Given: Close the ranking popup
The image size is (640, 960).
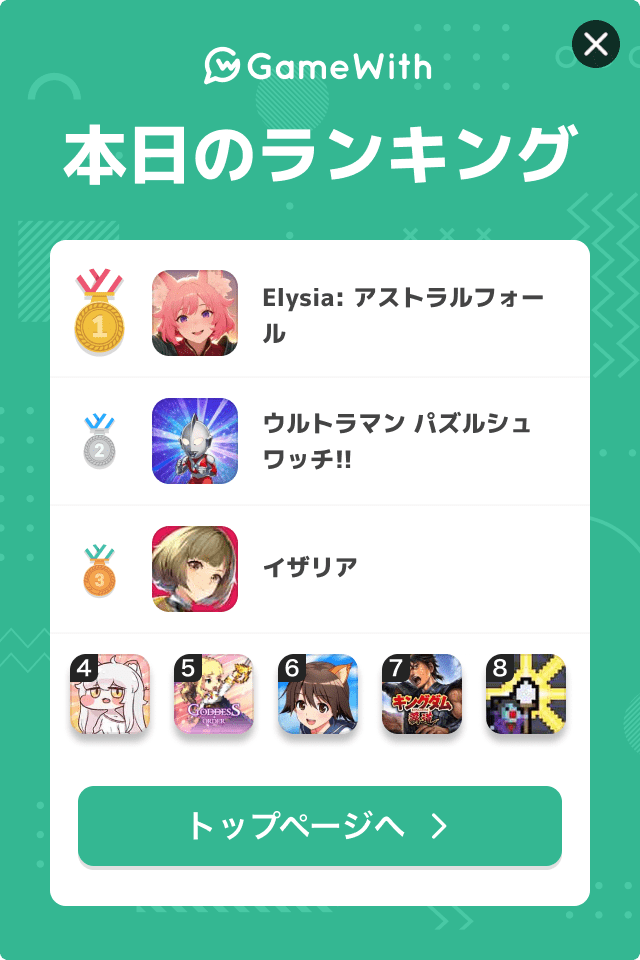Looking at the screenshot, I should [x=595, y=44].
